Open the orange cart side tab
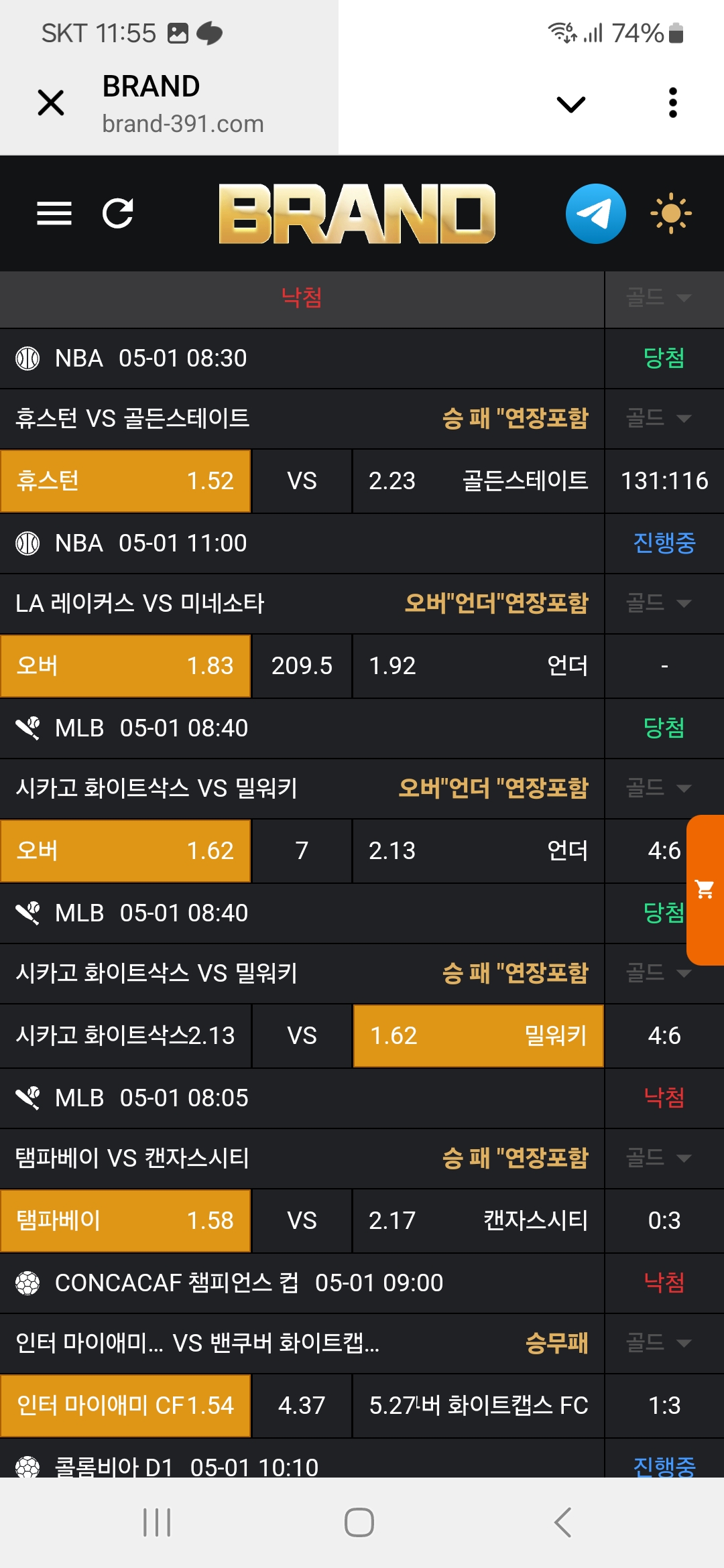Screen dimensions: 724x1568 [705, 890]
